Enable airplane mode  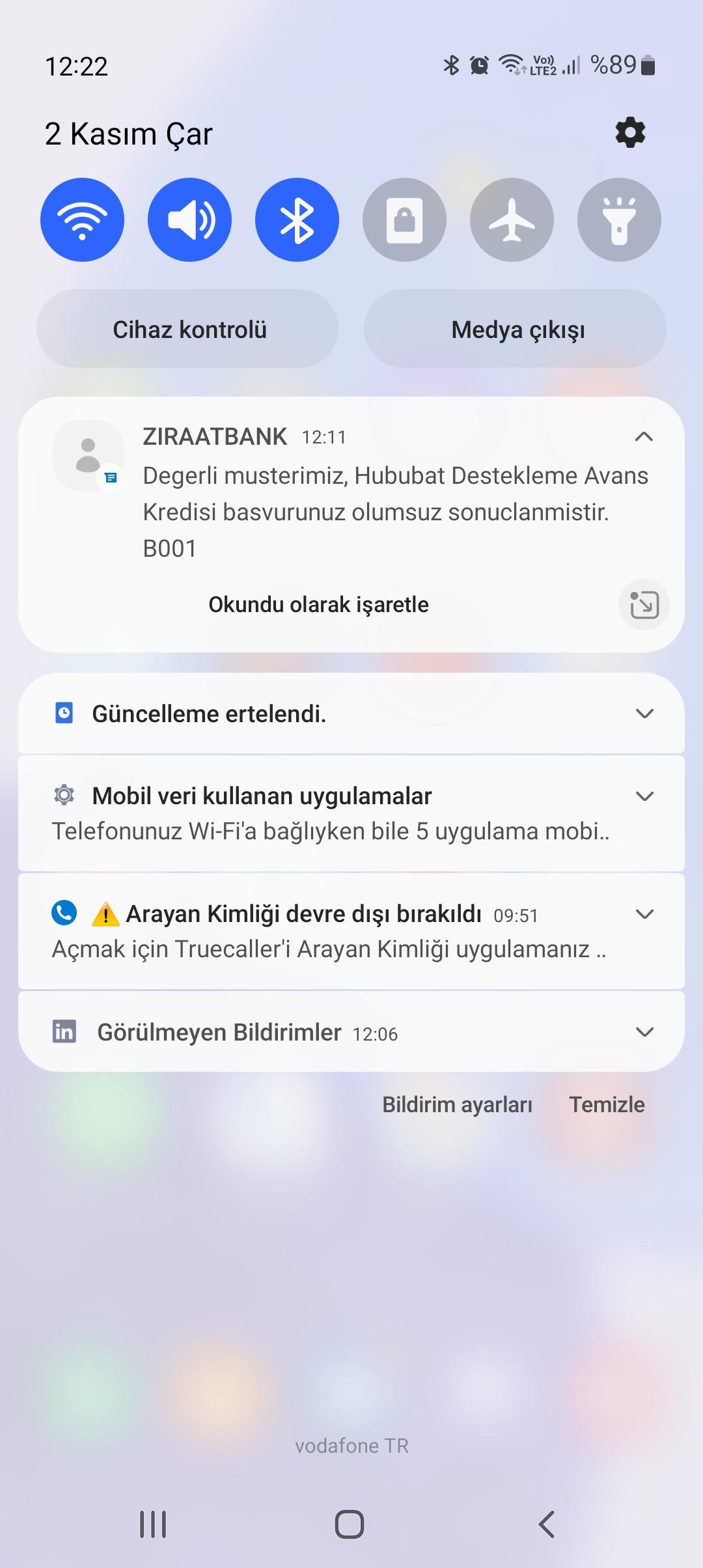click(x=512, y=220)
